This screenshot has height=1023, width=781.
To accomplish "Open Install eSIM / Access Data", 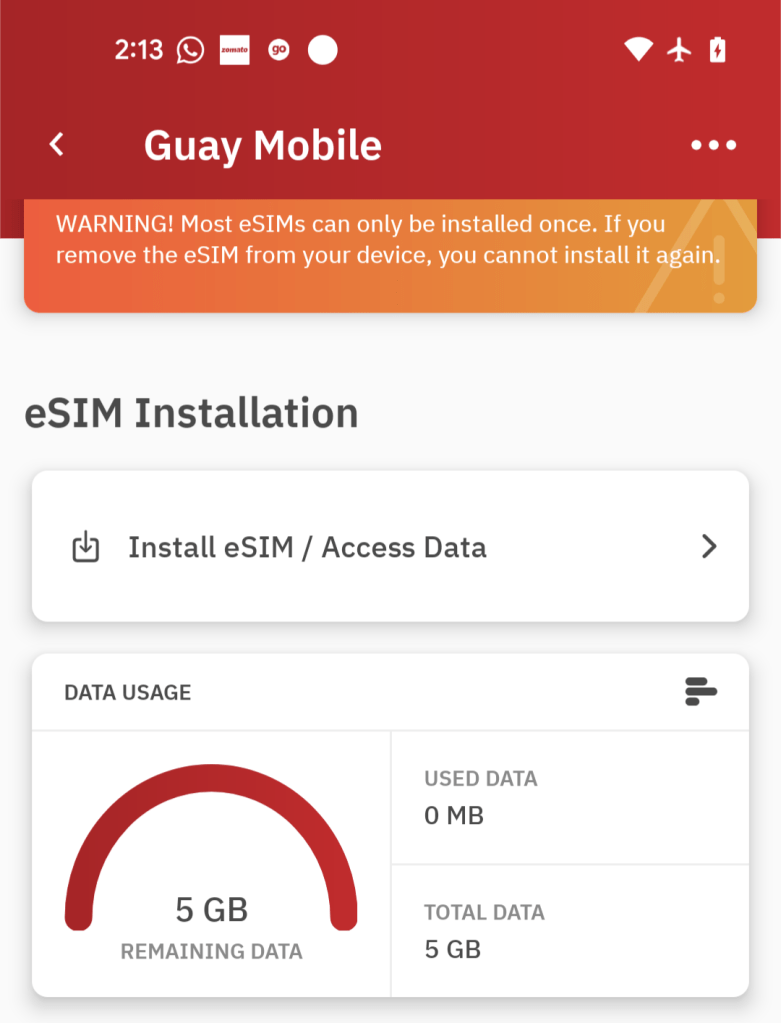I will click(390, 547).
